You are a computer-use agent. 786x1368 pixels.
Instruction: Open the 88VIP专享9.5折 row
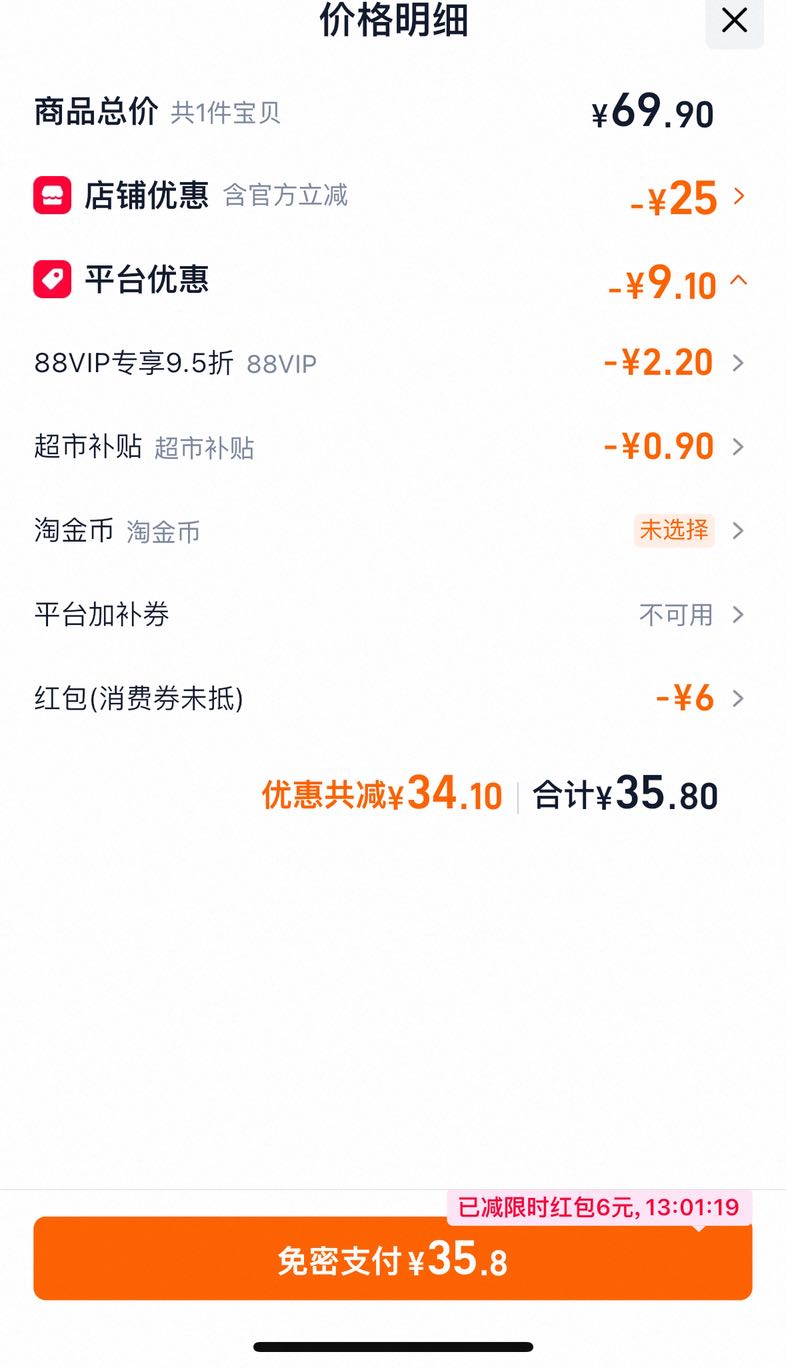[392, 363]
